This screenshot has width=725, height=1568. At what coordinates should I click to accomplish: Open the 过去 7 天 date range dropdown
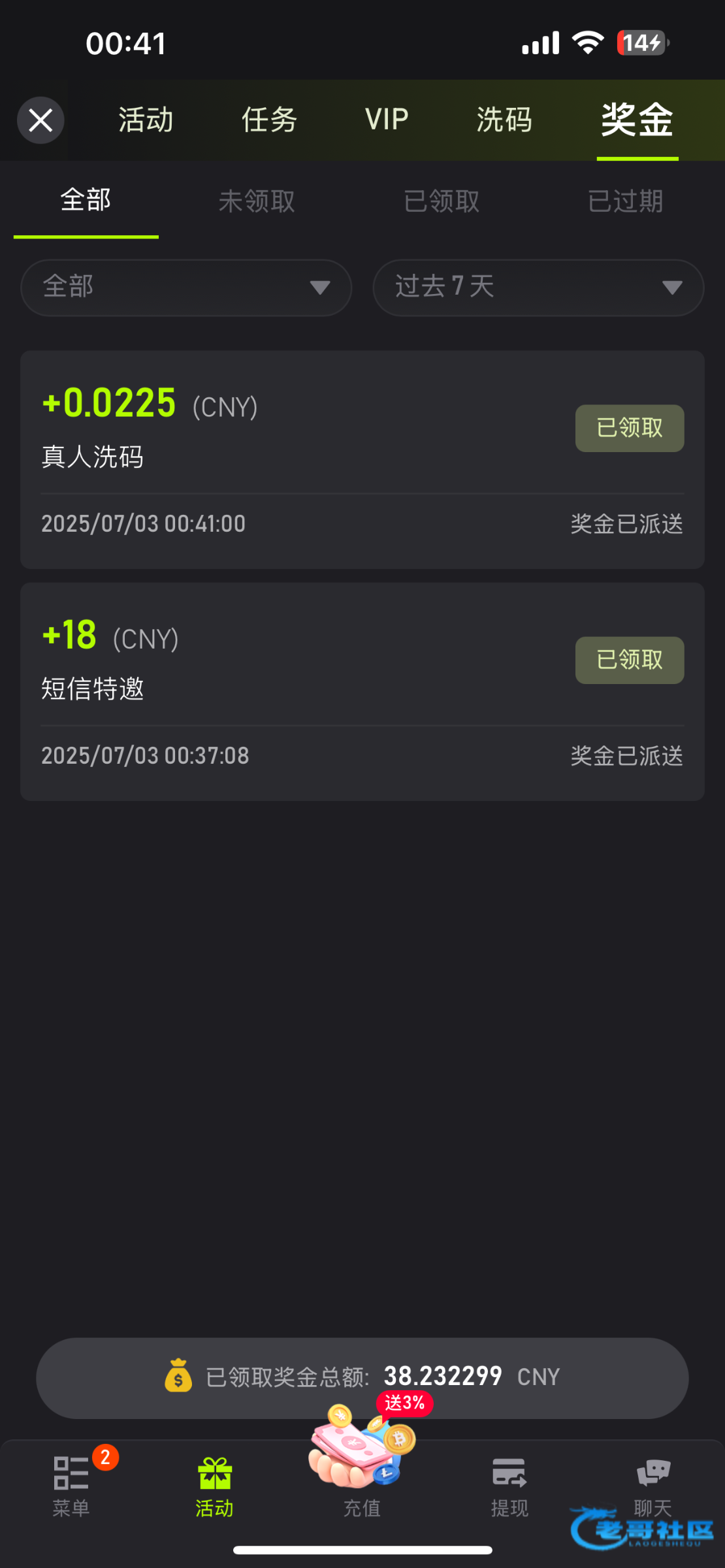pyautogui.click(x=538, y=287)
